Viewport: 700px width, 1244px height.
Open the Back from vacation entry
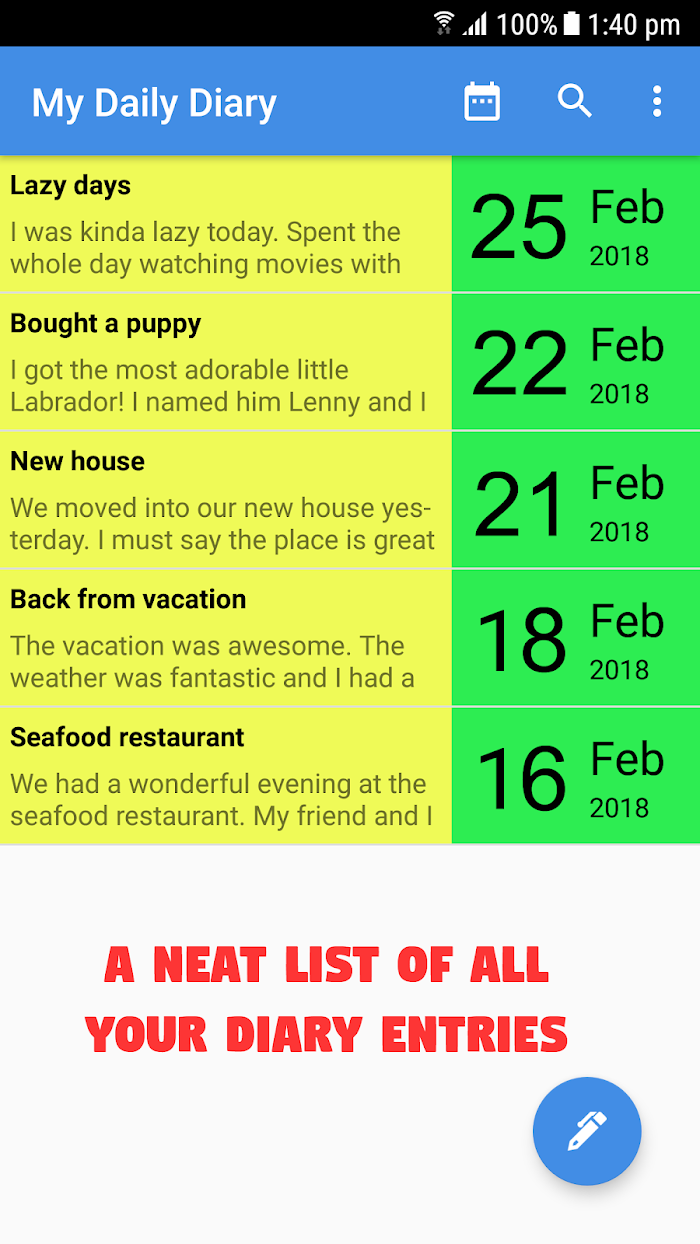pyautogui.click(x=350, y=638)
